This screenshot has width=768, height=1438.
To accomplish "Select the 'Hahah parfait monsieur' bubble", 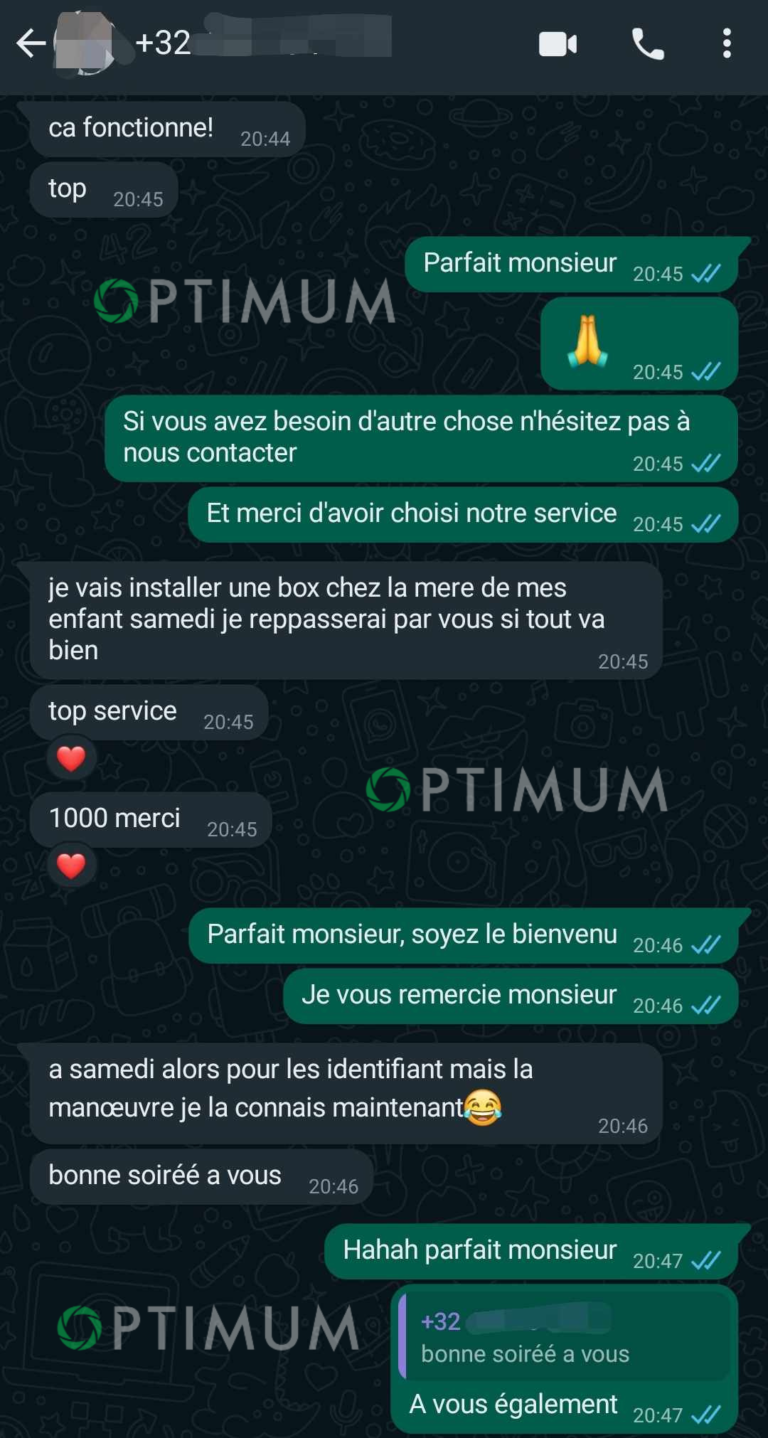I will 480,1249.
